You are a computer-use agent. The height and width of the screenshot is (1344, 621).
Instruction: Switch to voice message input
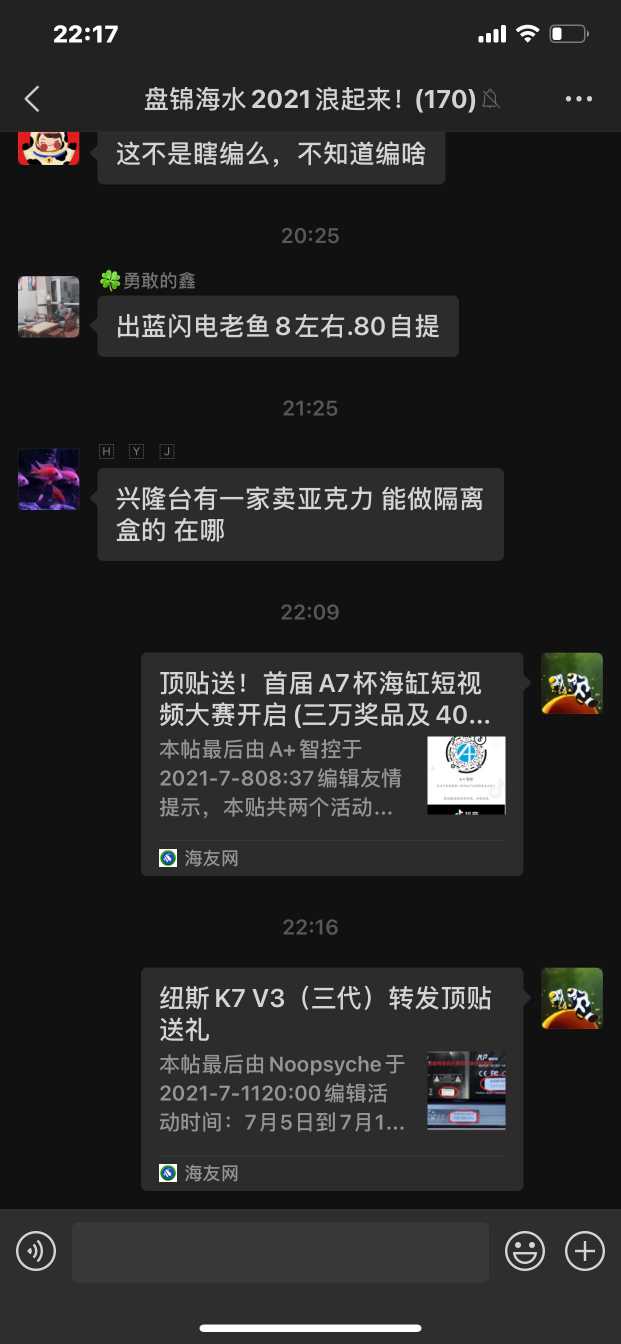36,1251
